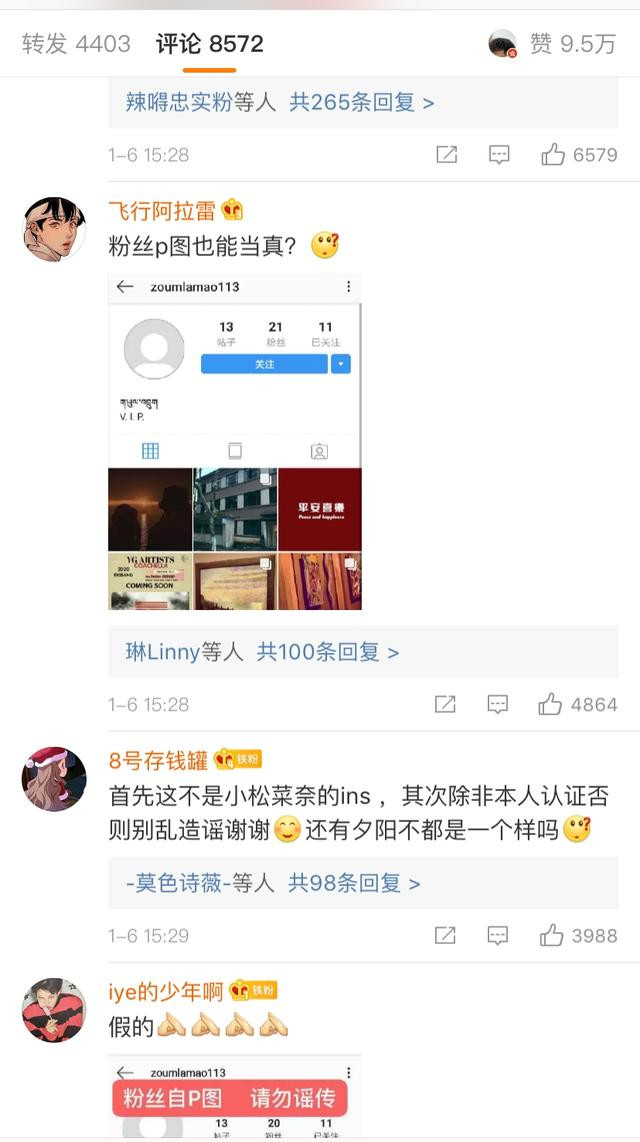Viewport: 640px width, 1142px height.
Task: View the image in 飞行阿拉雷's comment
Action: [x=235, y=441]
